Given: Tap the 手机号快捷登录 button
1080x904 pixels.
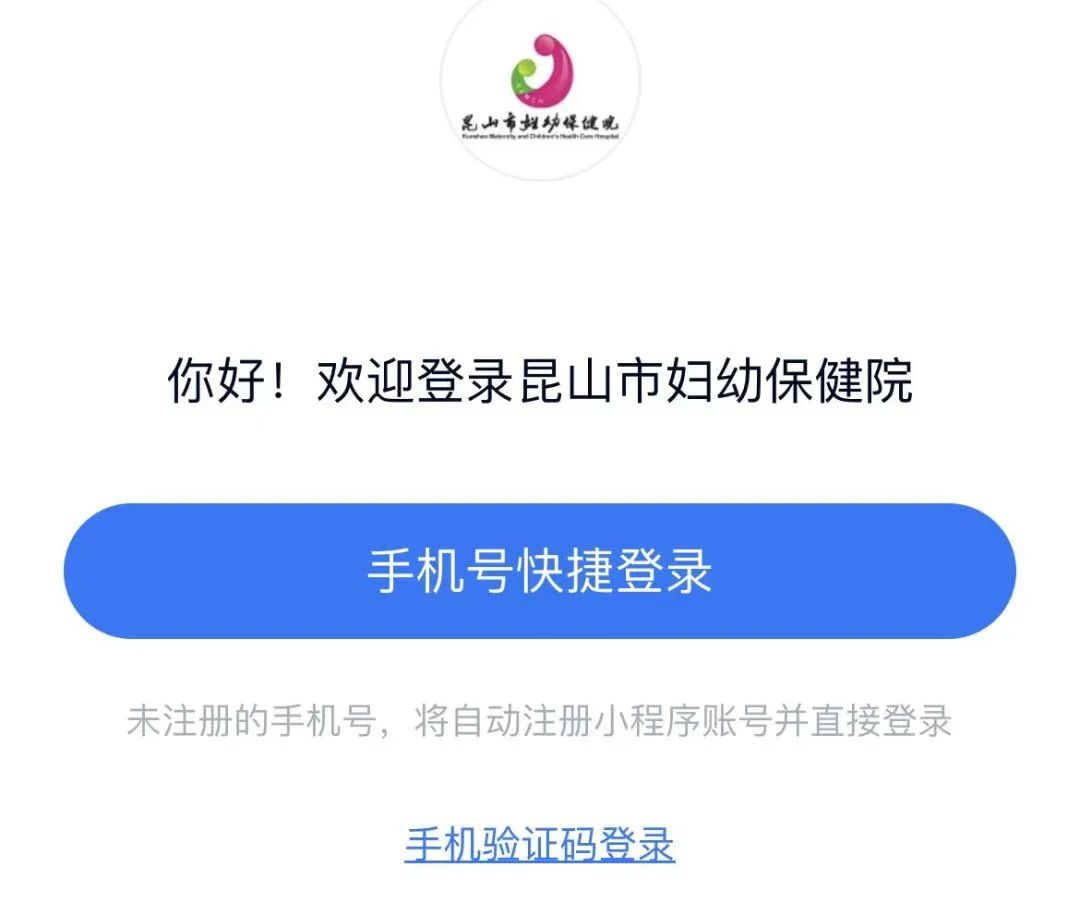Looking at the screenshot, I should (540, 571).
